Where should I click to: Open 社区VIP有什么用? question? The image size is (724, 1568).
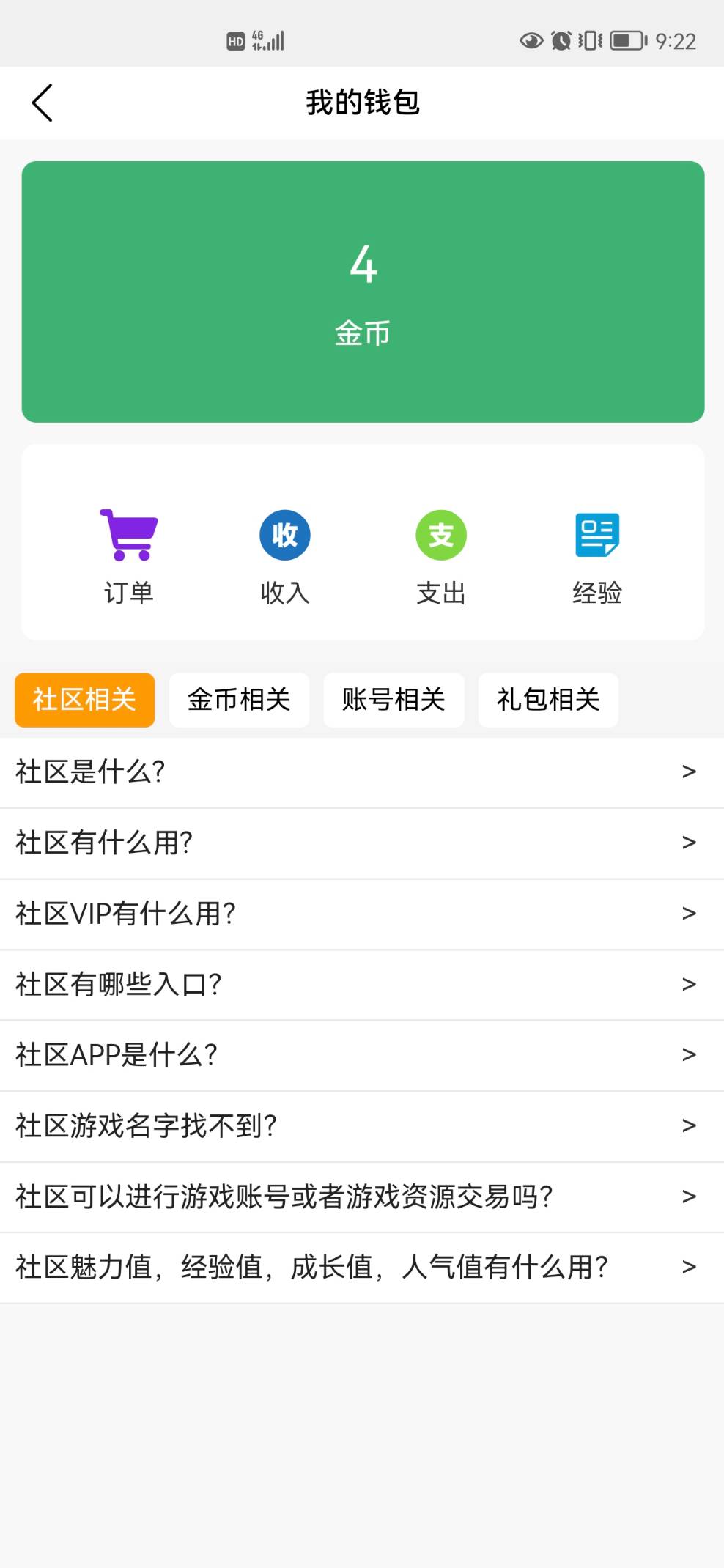click(362, 914)
